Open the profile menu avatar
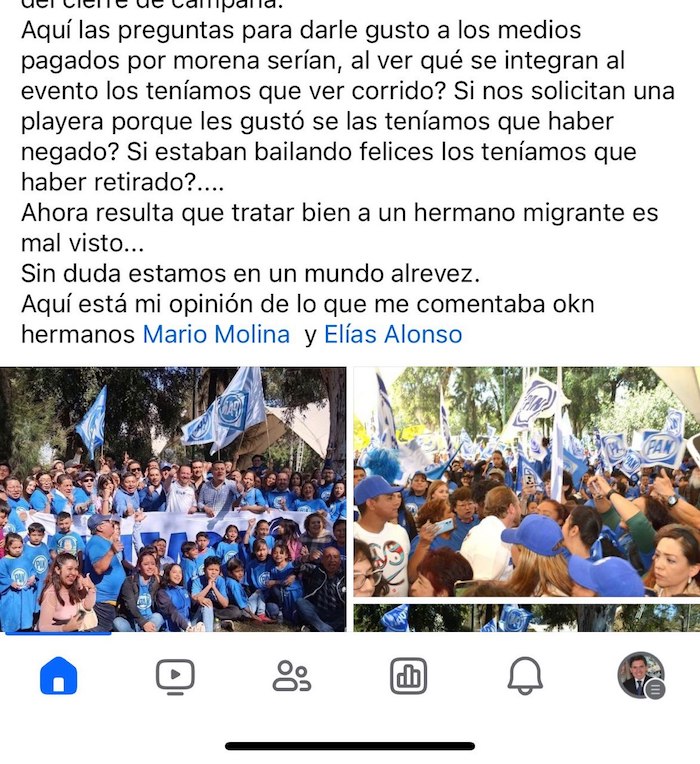 [x=640, y=675]
